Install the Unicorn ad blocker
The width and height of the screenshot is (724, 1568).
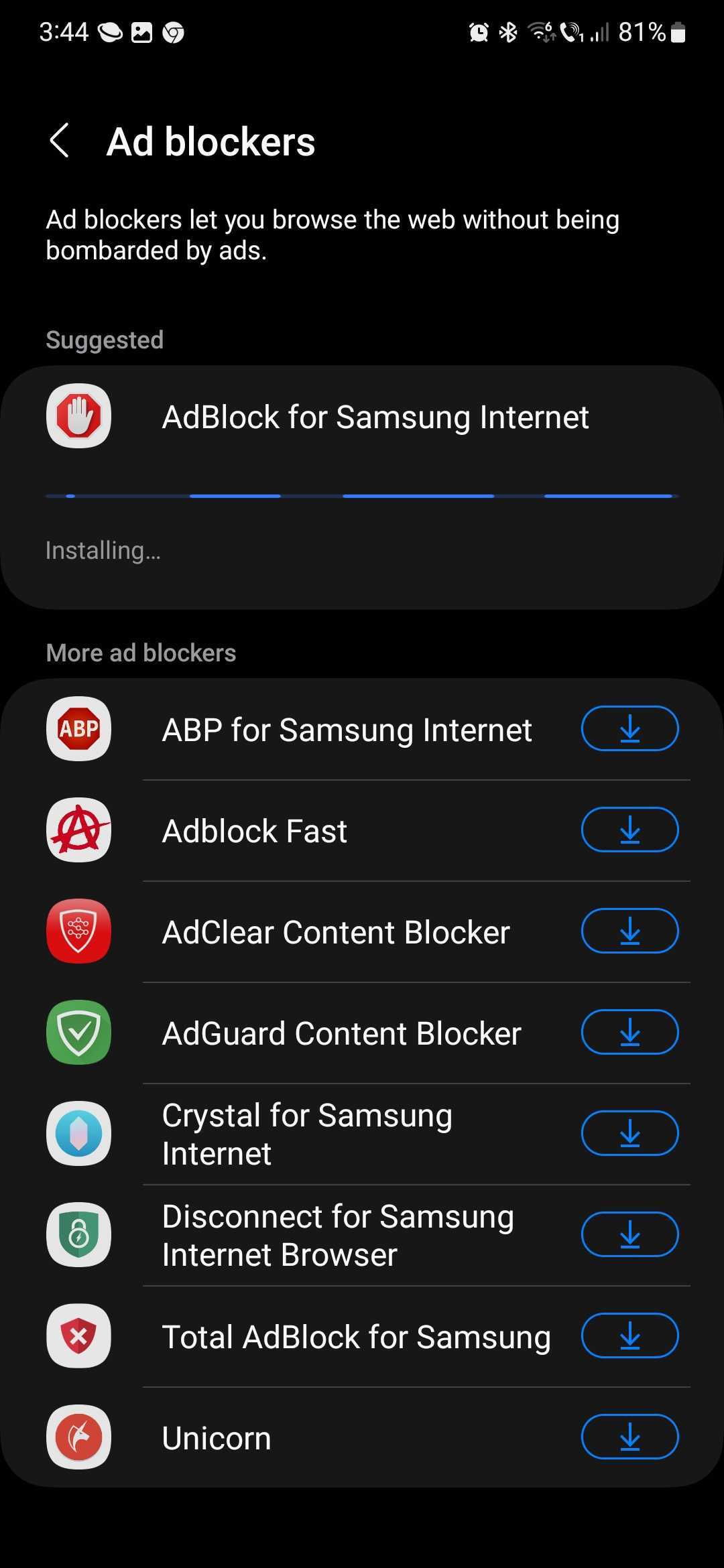tap(629, 1437)
